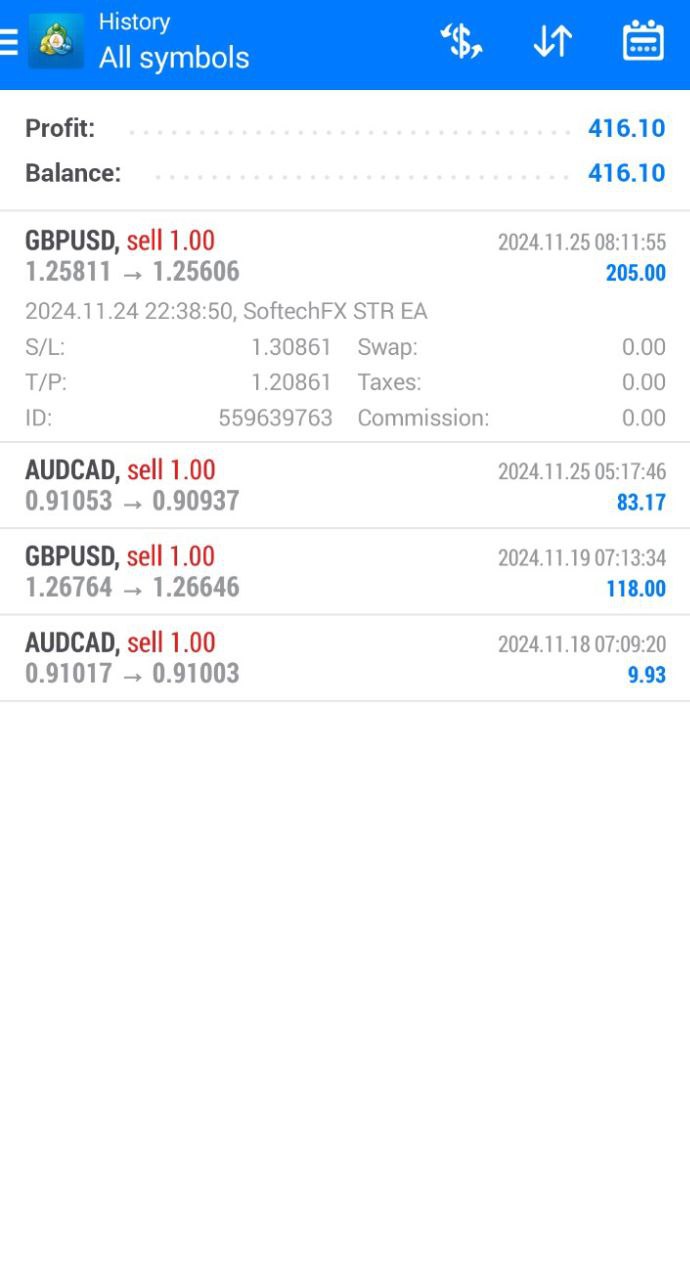Open the sort arrows option

click(552, 42)
